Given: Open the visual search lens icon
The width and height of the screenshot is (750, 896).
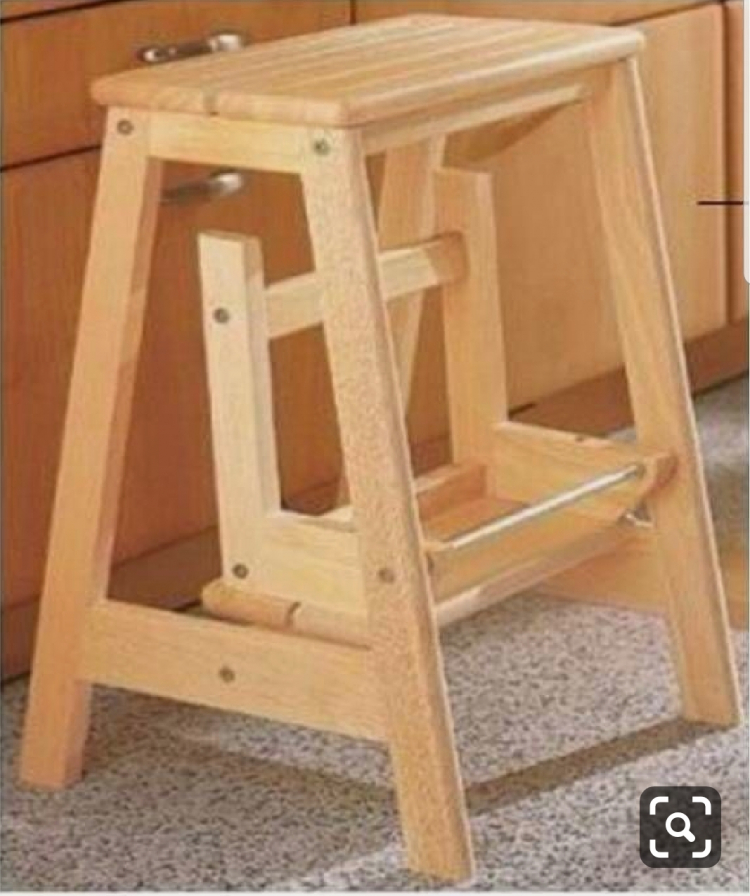Looking at the screenshot, I should point(680,826).
